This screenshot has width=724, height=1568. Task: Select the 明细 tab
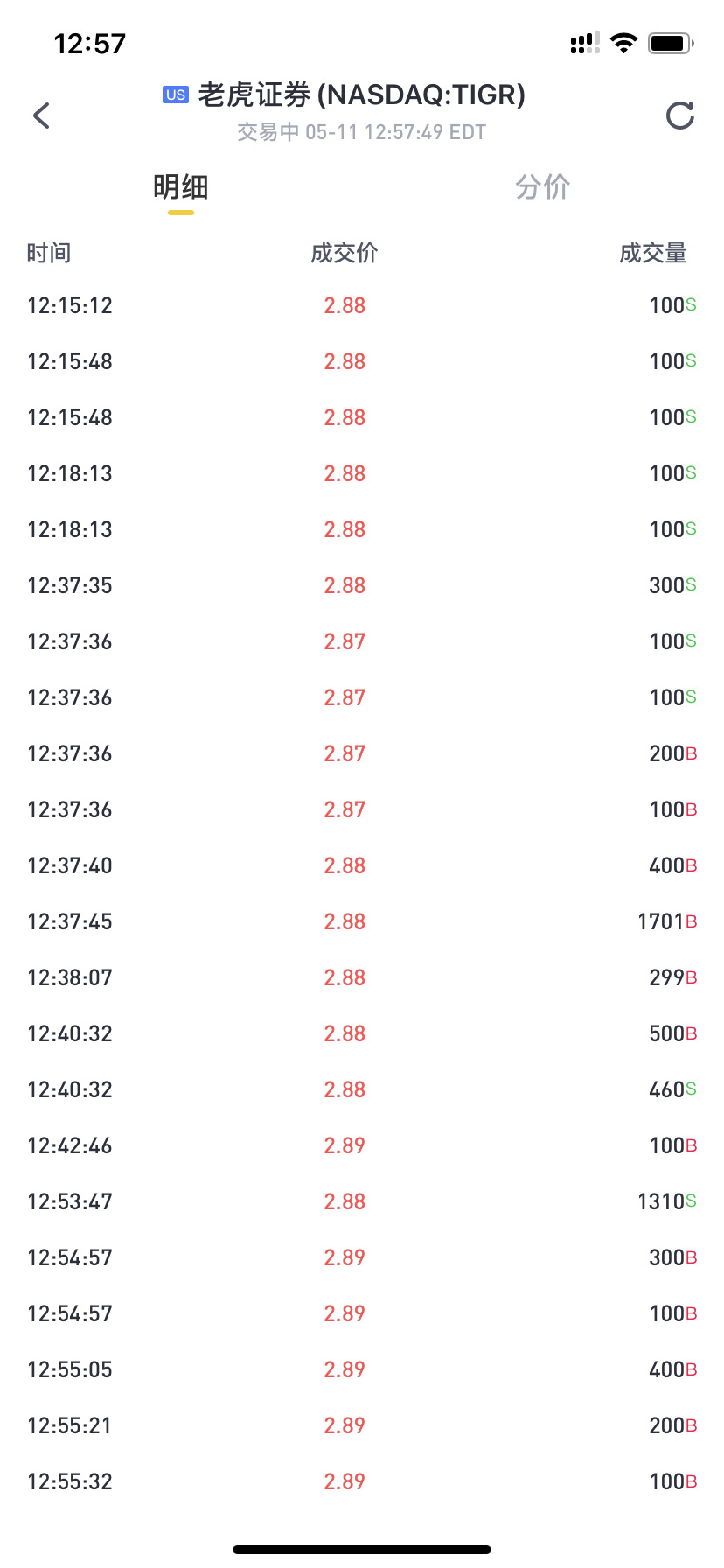[181, 186]
